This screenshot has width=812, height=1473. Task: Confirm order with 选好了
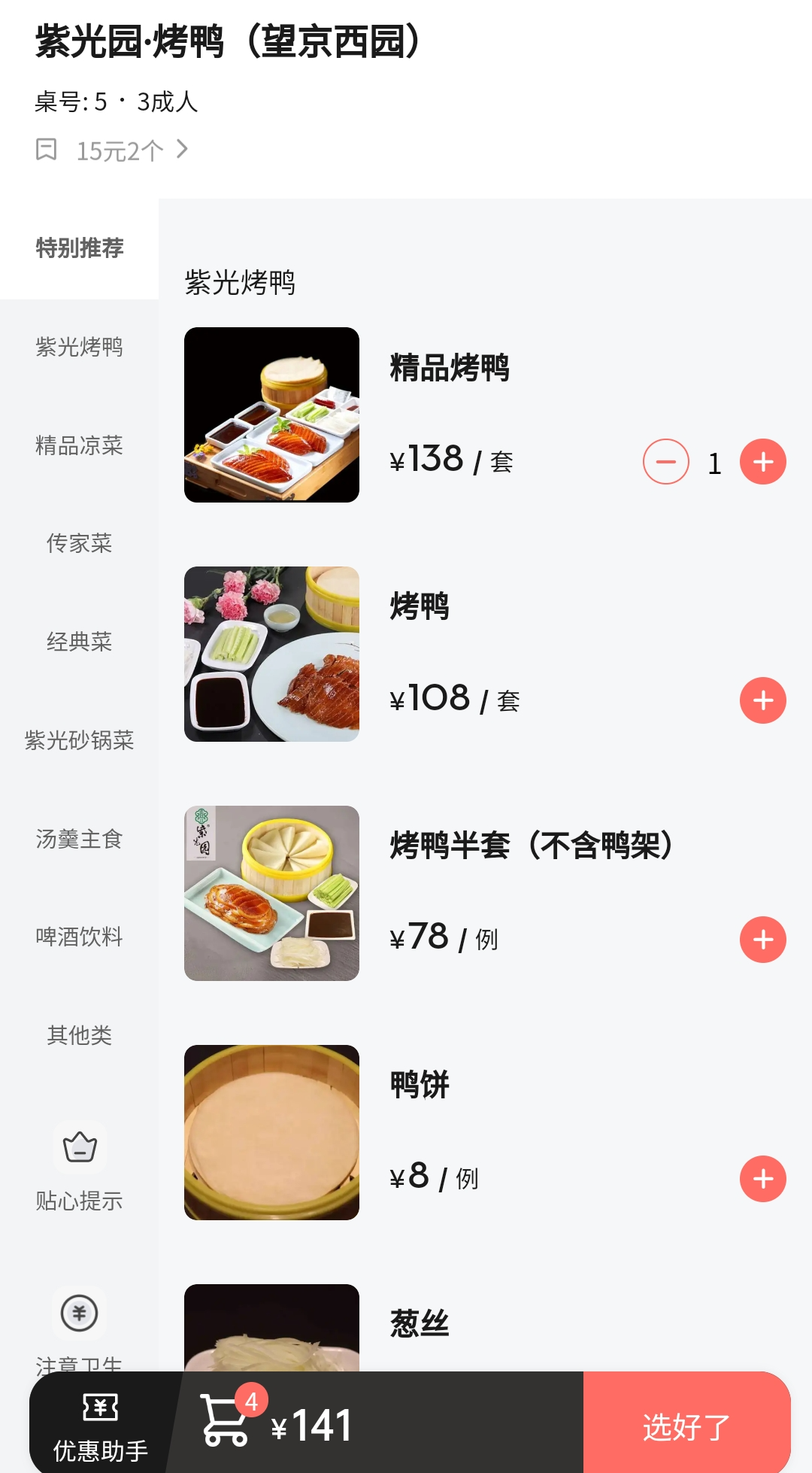pyautogui.click(x=686, y=1426)
